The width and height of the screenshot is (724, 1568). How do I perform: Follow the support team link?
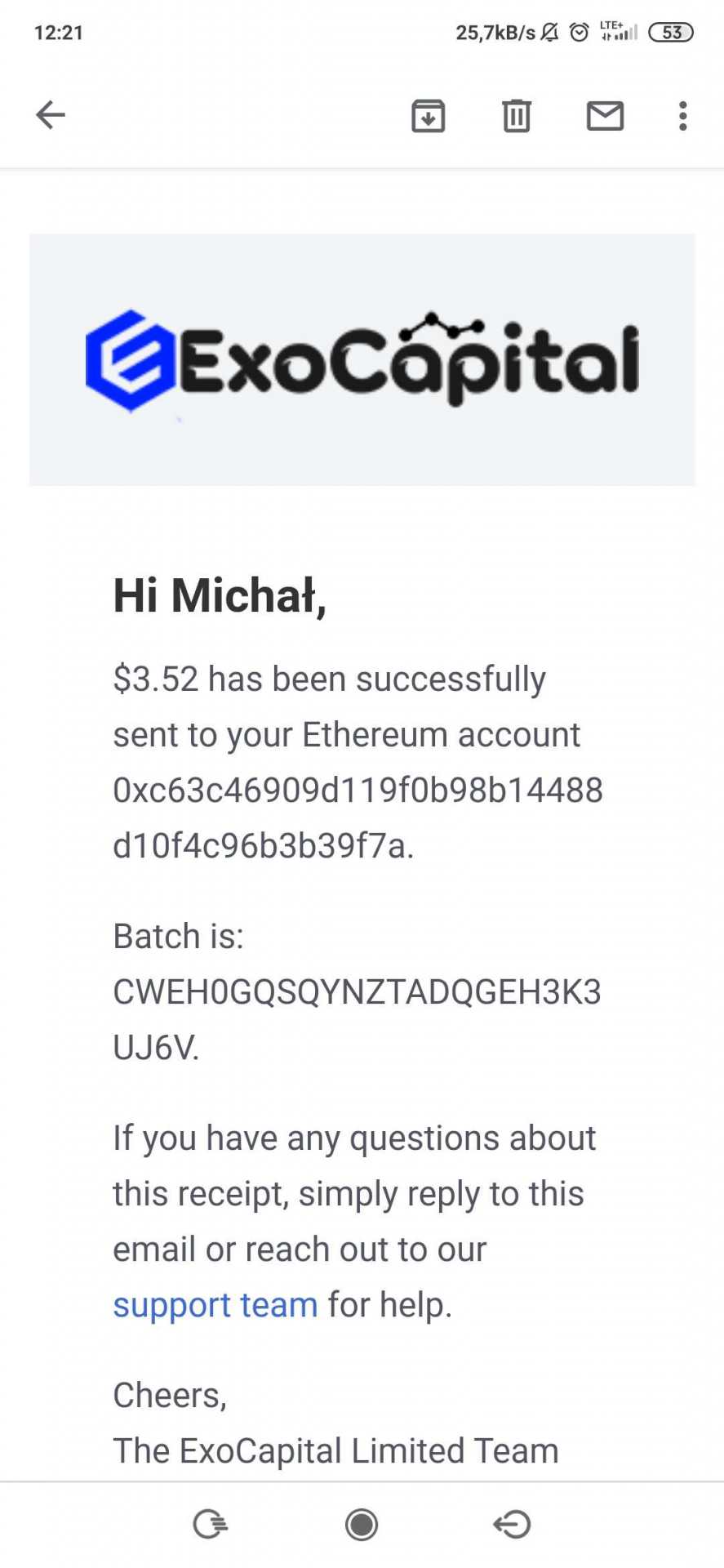tap(215, 1305)
